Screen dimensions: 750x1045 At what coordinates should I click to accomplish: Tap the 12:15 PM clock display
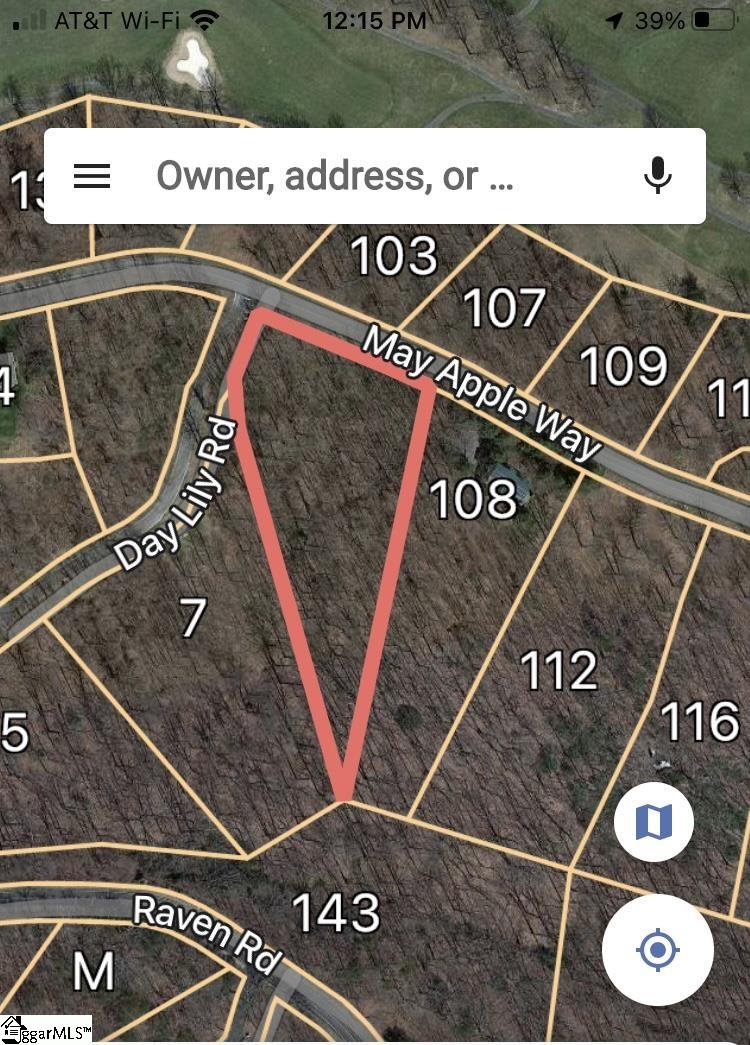click(370, 19)
